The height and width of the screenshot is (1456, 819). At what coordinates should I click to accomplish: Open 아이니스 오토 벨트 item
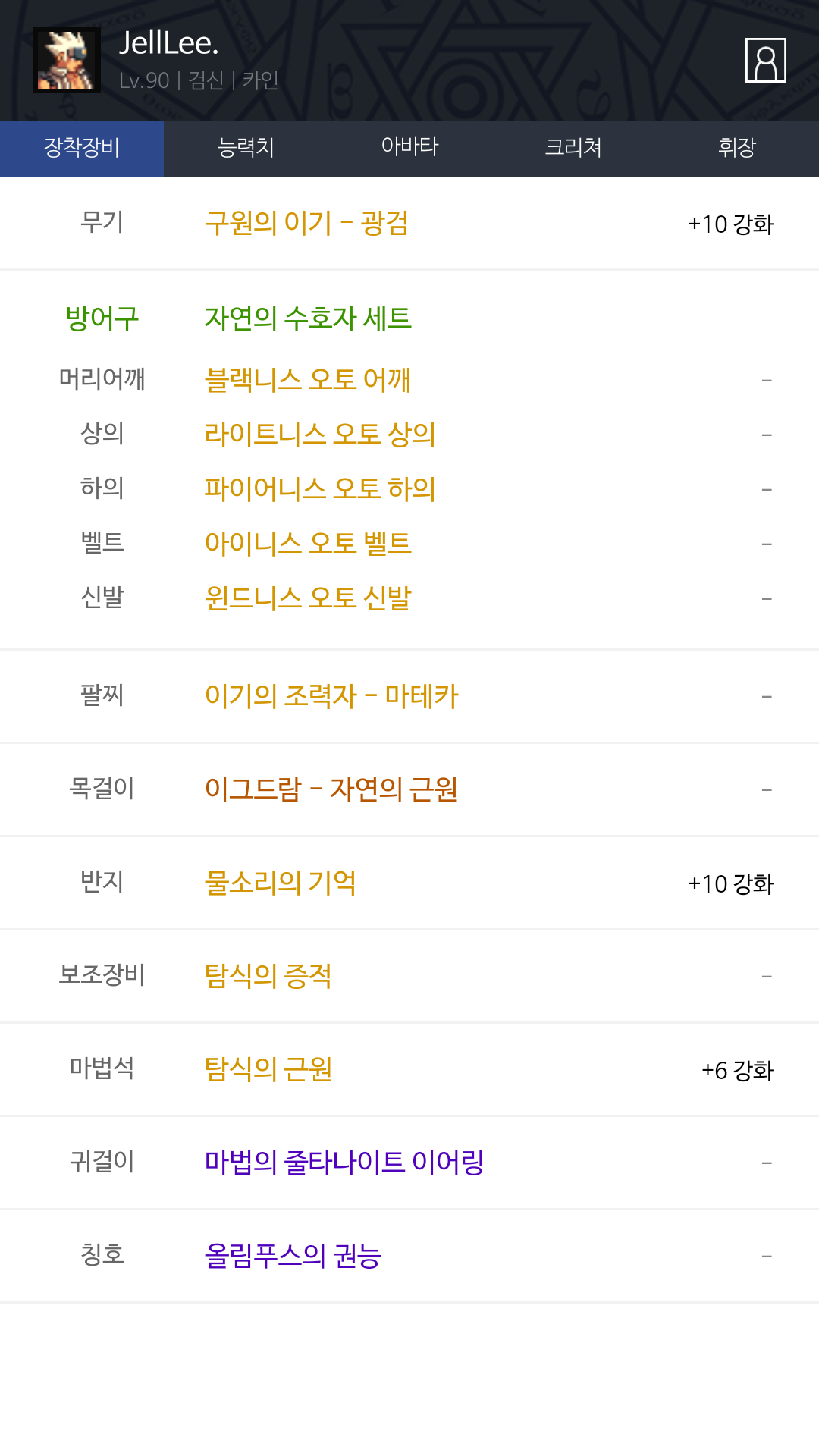tap(308, 543)
